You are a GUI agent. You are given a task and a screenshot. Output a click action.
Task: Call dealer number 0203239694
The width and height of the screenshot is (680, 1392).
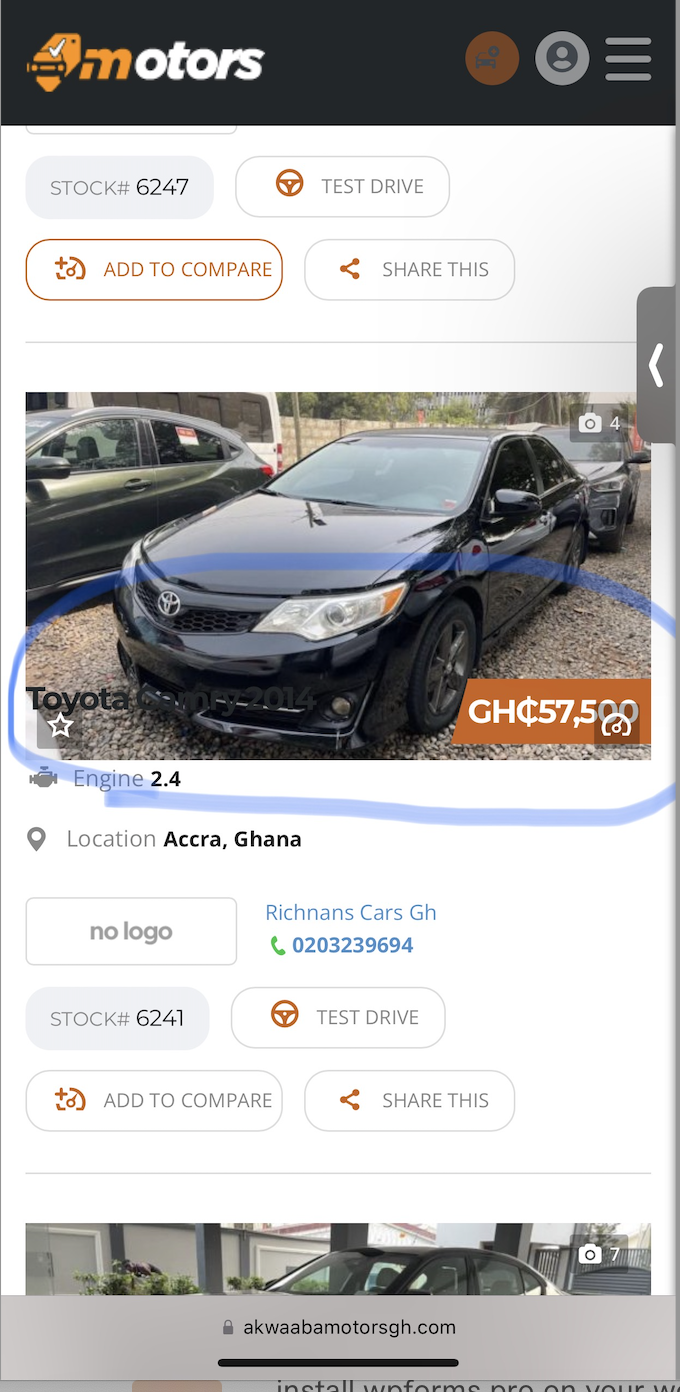[352, 946]
